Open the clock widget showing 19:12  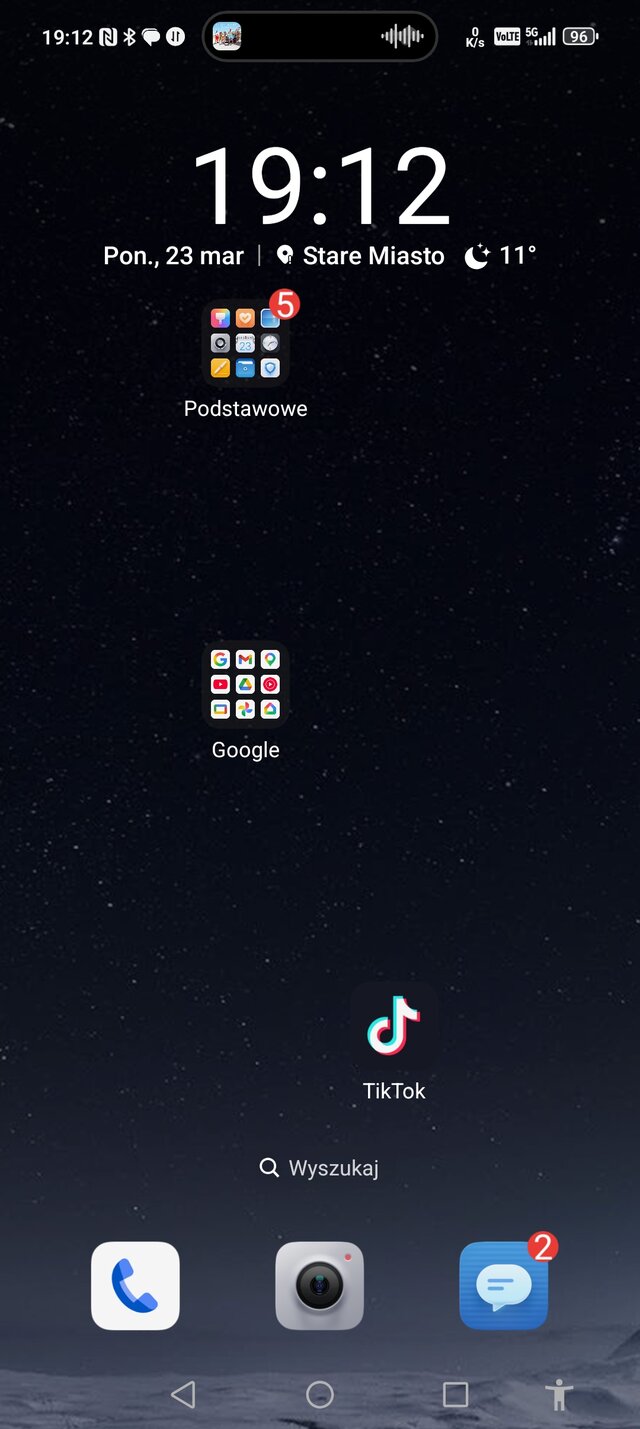pyautogui.click(x=320, y=187)
